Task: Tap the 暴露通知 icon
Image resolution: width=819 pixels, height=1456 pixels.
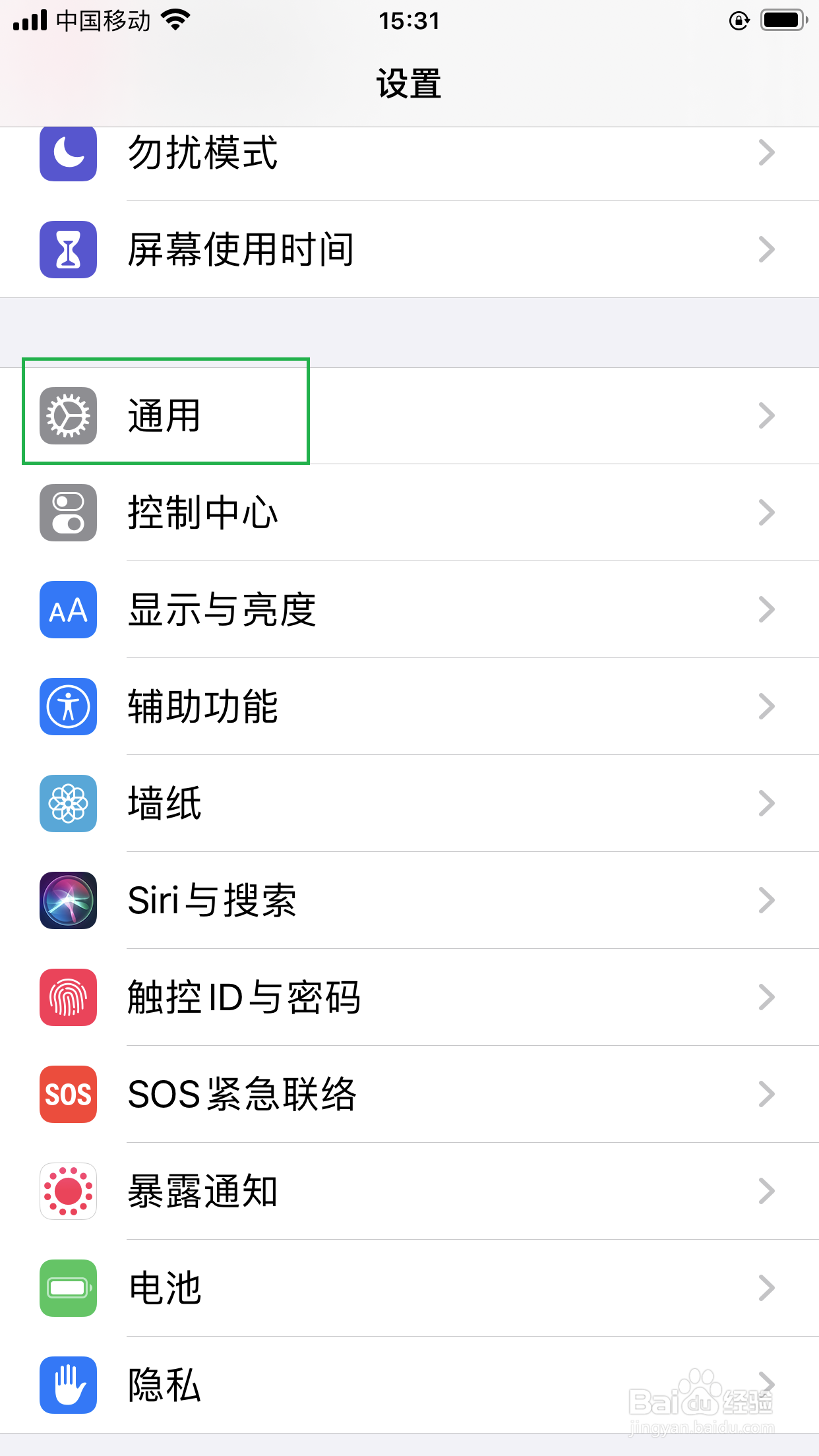Action: [x=68, y=1191]
